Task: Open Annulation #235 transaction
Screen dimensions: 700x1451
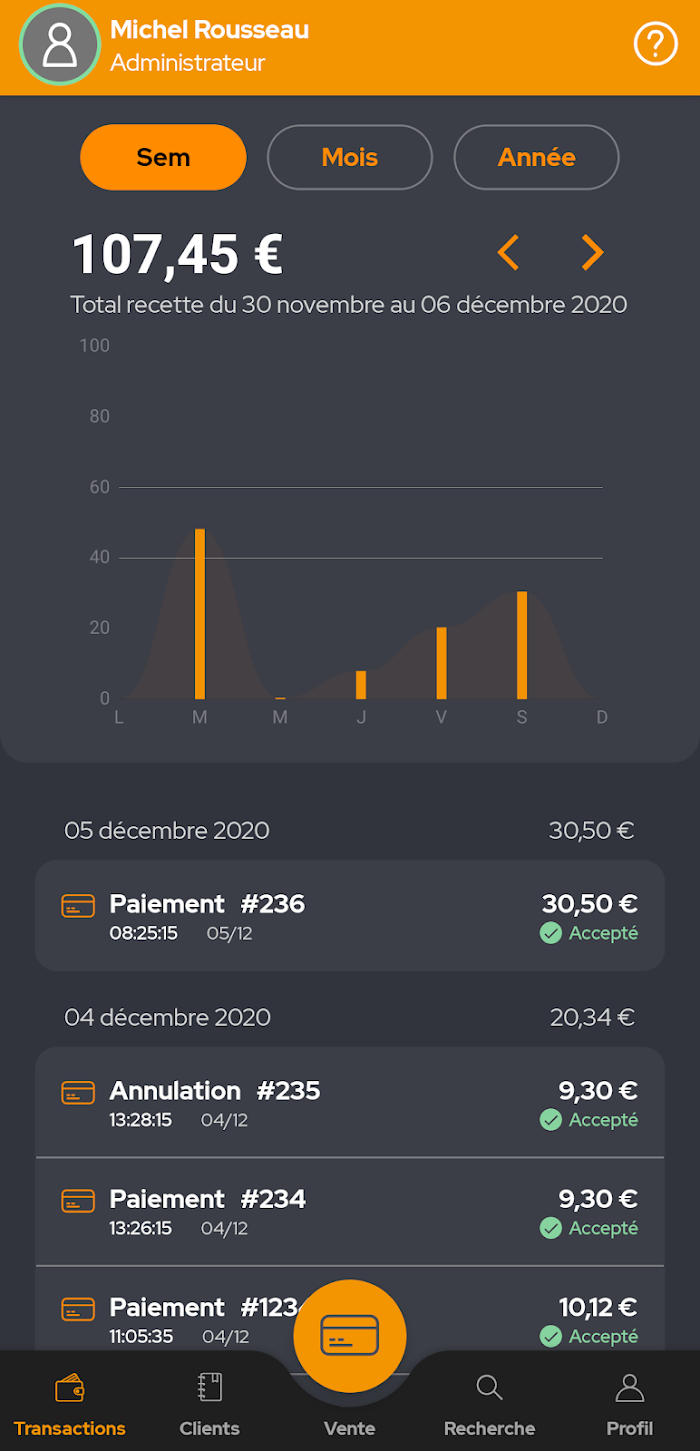Action: (x=350, y=1102)
